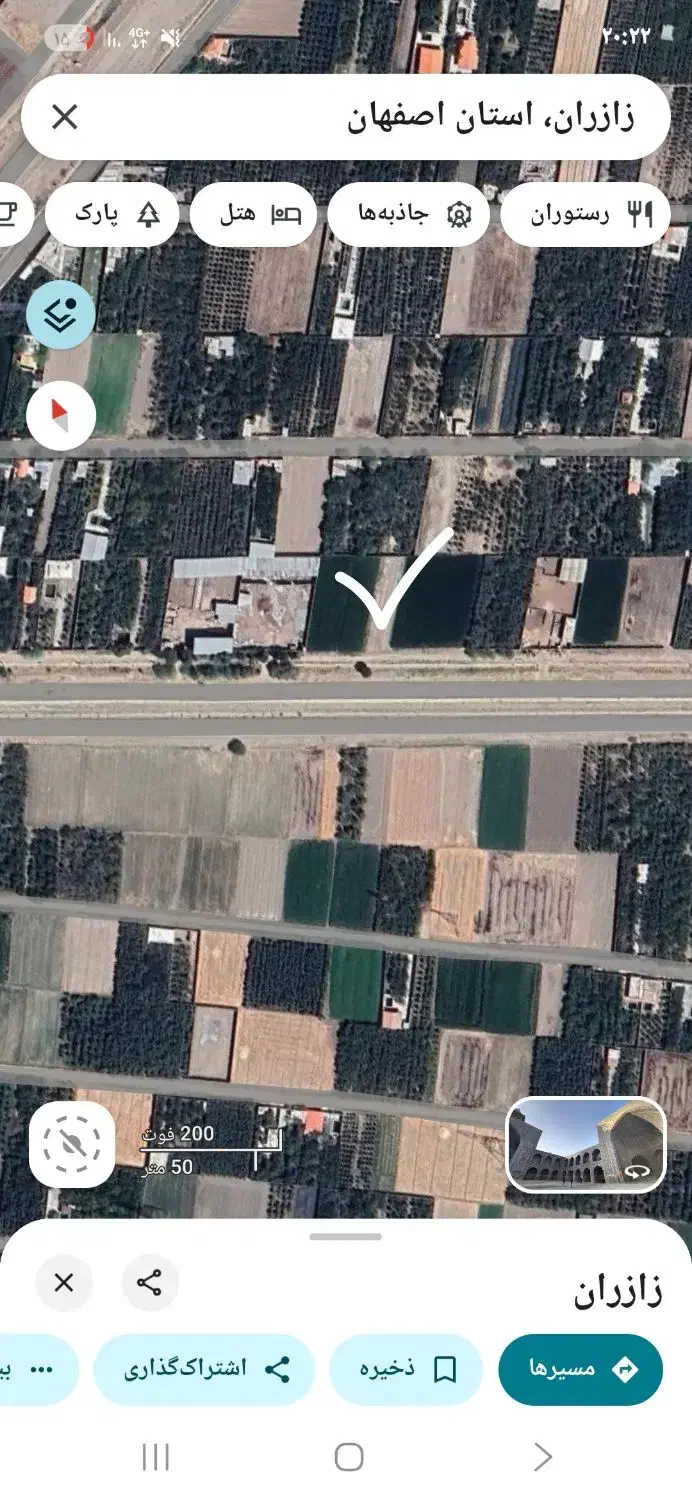The height and width of the screenshot is (1500, 692).
Task: Tap the round share icon
Action: point(150,1283)
